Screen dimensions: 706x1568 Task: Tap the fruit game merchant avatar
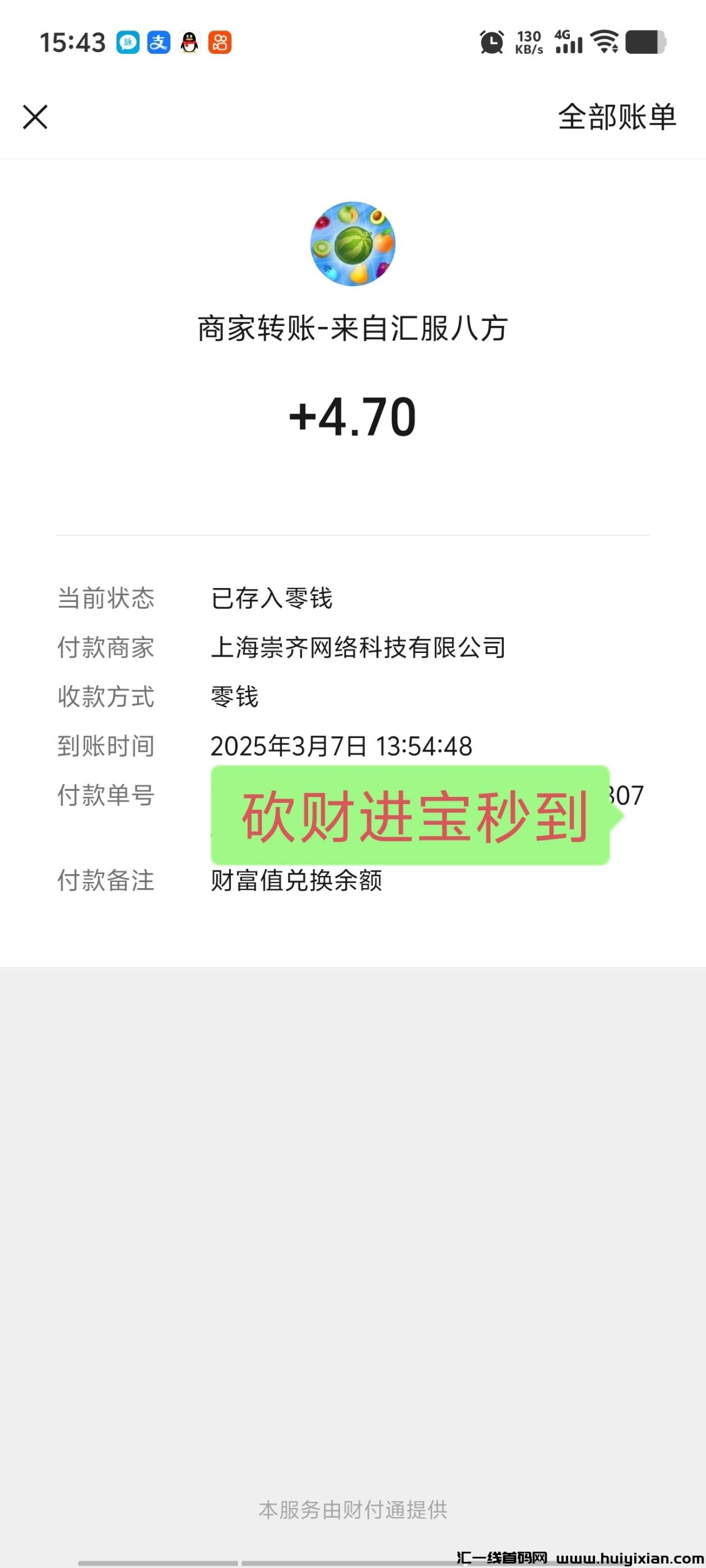(x=353, y=244)
